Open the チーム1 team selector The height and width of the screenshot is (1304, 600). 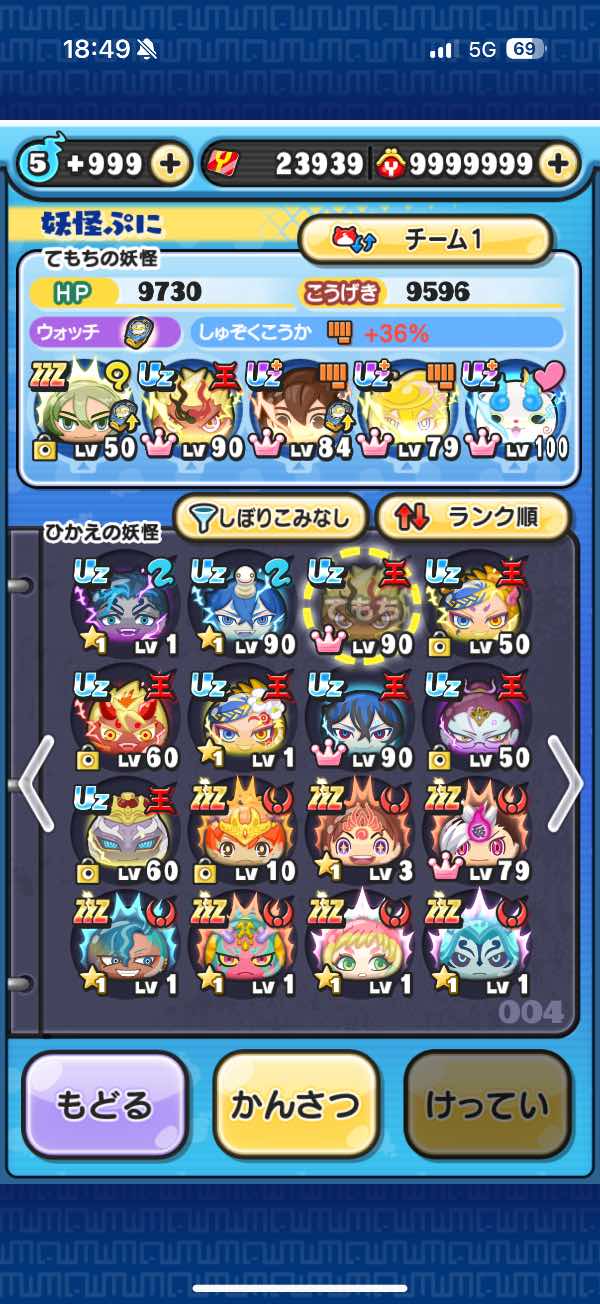[425, 239]
